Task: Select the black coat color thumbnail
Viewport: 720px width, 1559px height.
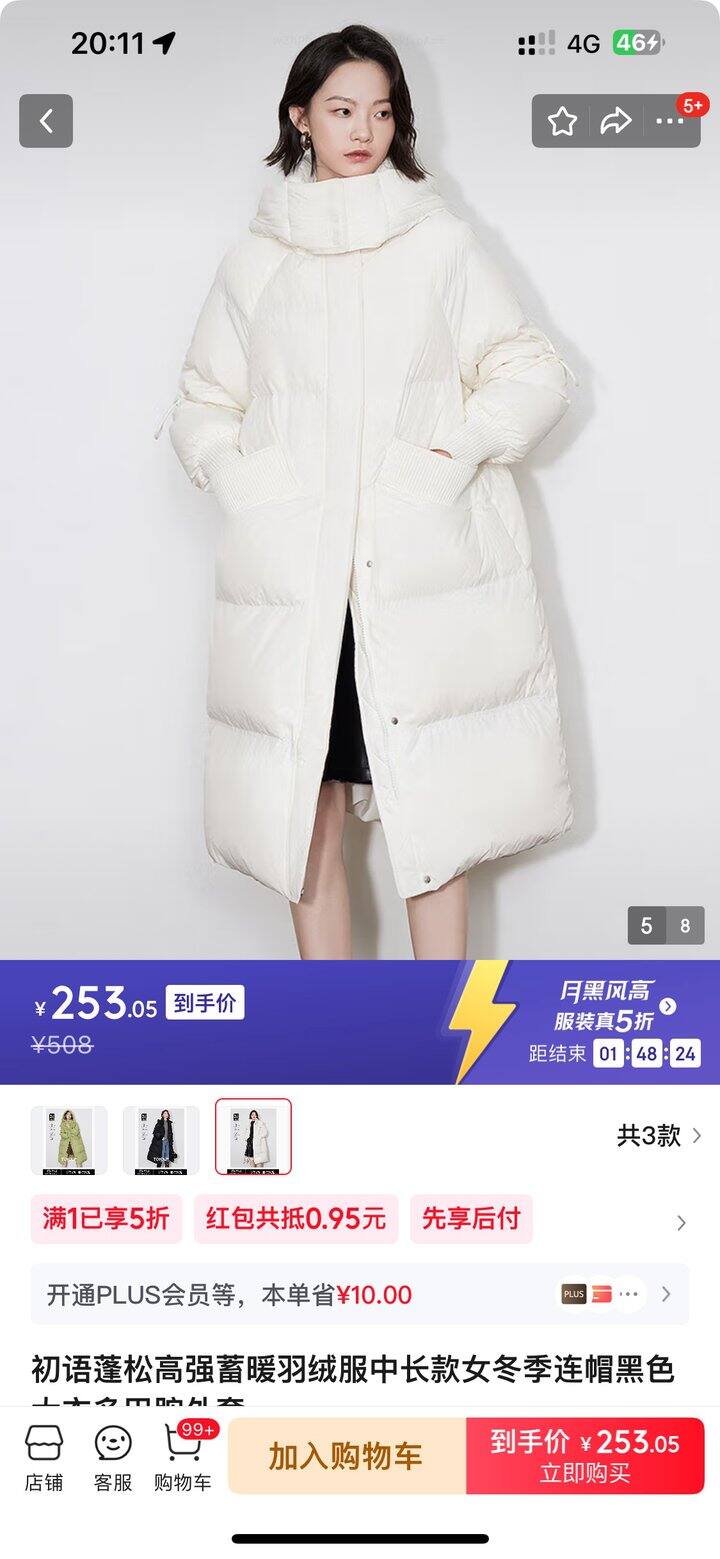Action: [161, 1137]
